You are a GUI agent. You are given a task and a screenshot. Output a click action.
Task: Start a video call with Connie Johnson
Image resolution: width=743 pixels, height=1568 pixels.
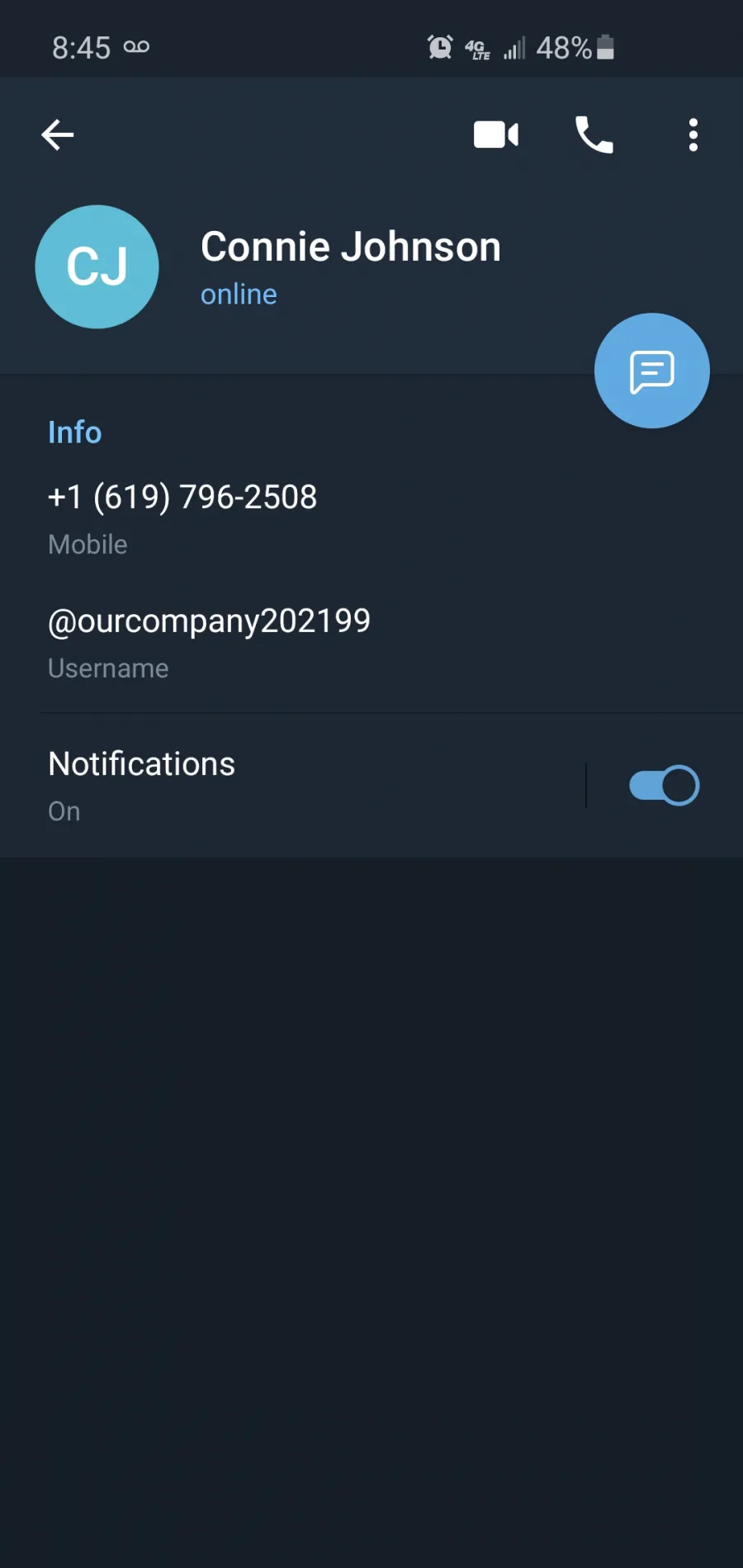click(x=495, y=135)
